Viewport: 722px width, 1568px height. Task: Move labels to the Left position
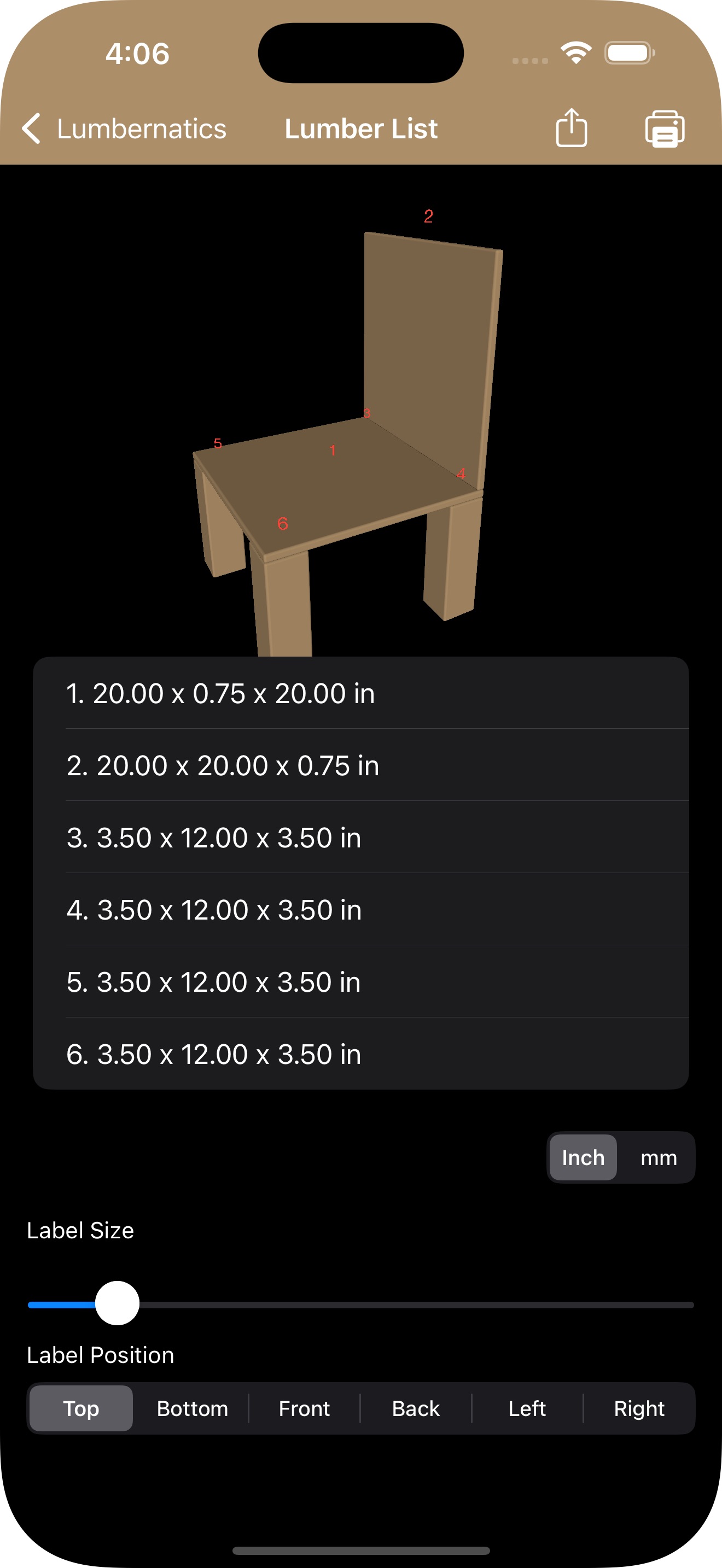527,1408
